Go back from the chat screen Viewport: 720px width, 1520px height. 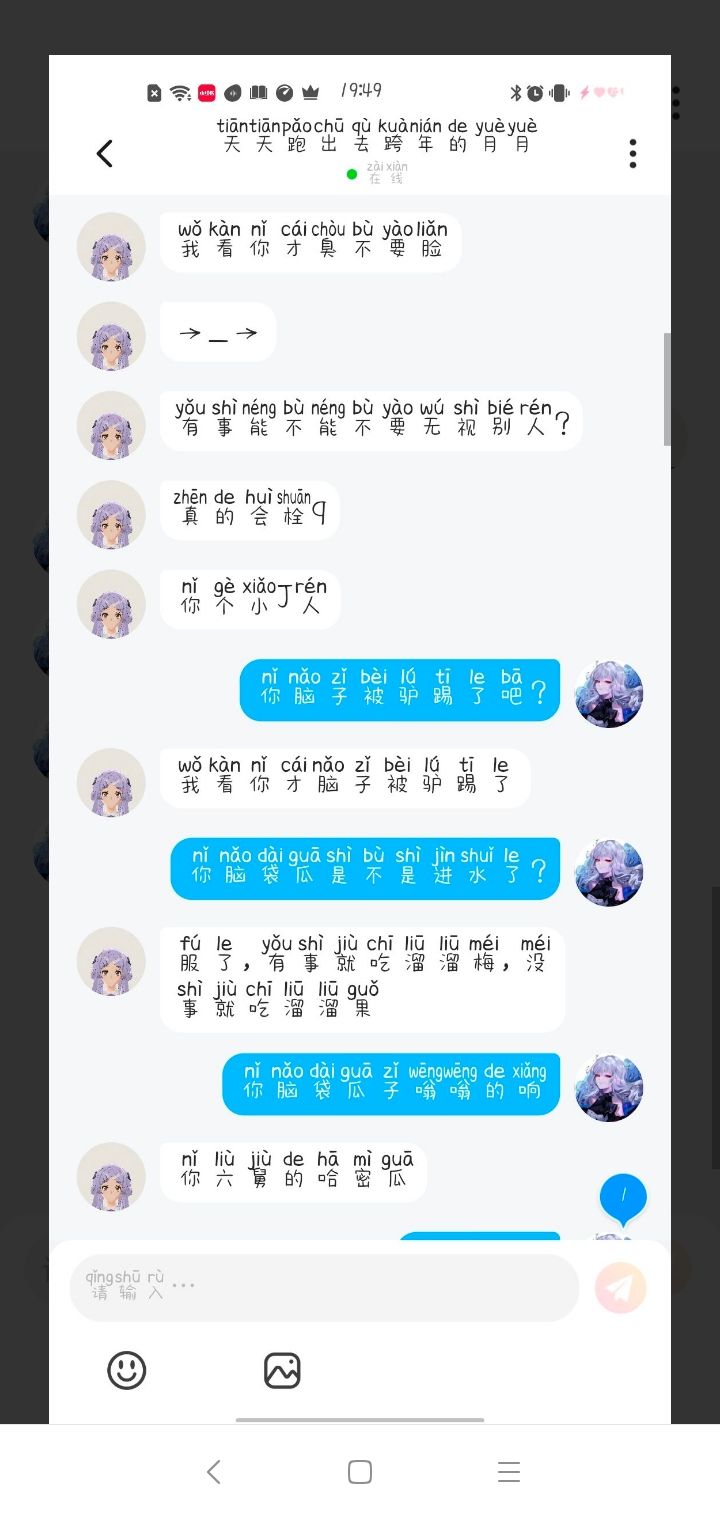pos(104,153)
